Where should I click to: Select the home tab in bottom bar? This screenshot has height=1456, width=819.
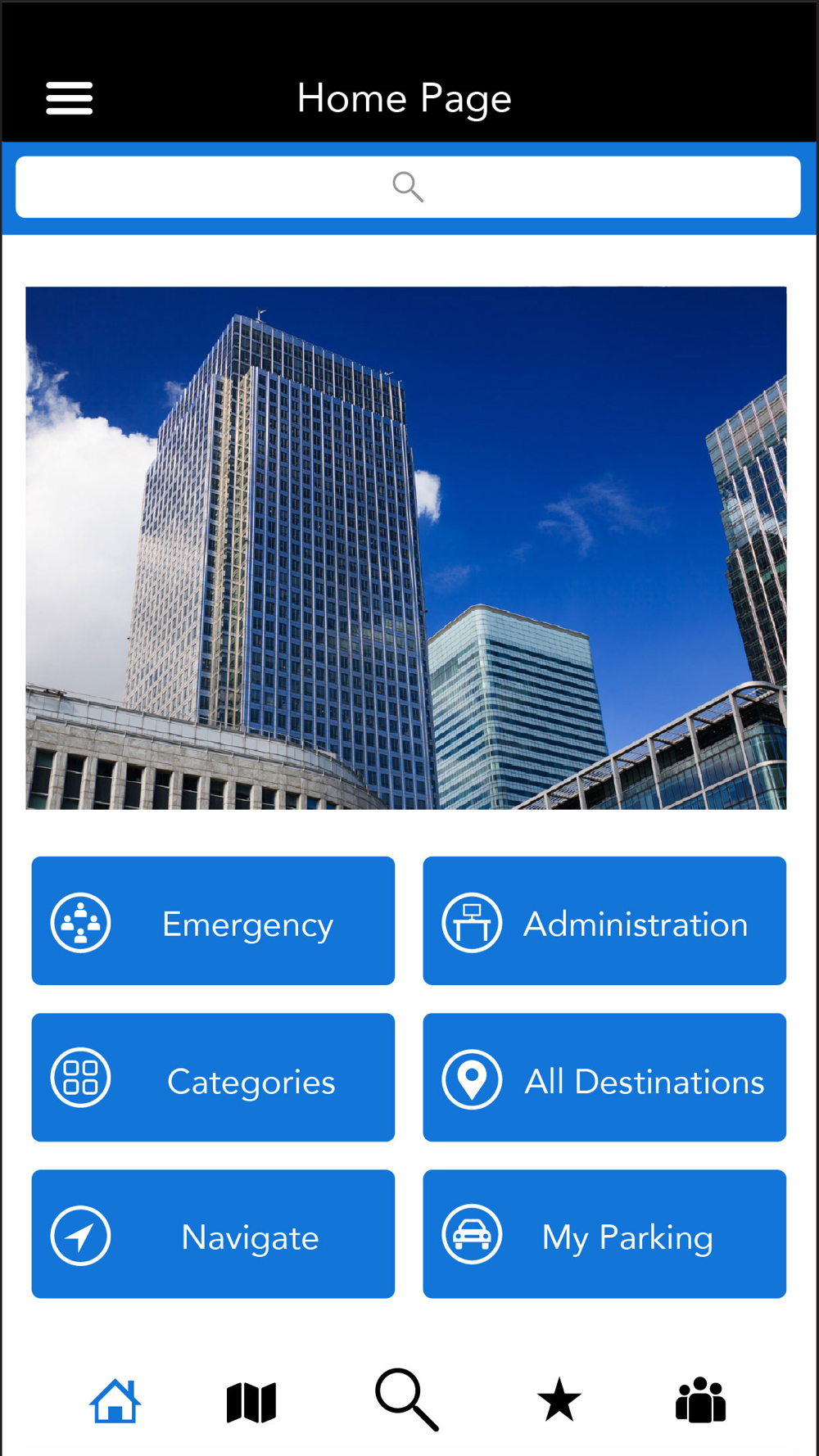(115, 1400)
